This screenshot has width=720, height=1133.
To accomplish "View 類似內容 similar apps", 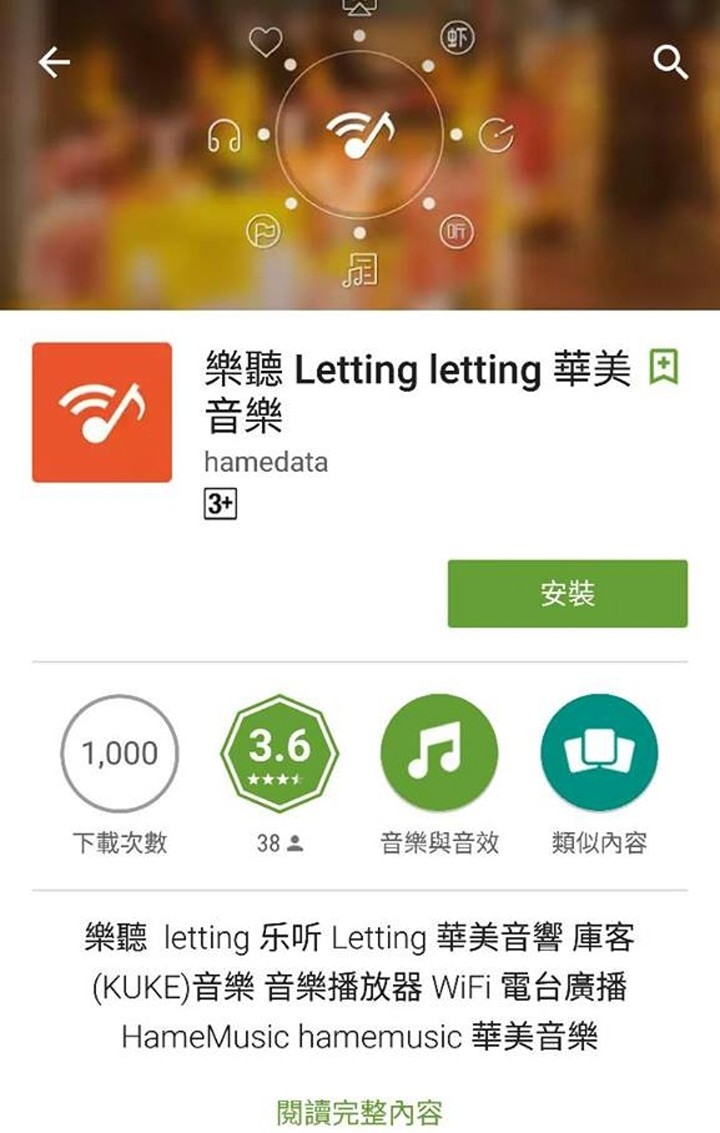I will point(599,753).
